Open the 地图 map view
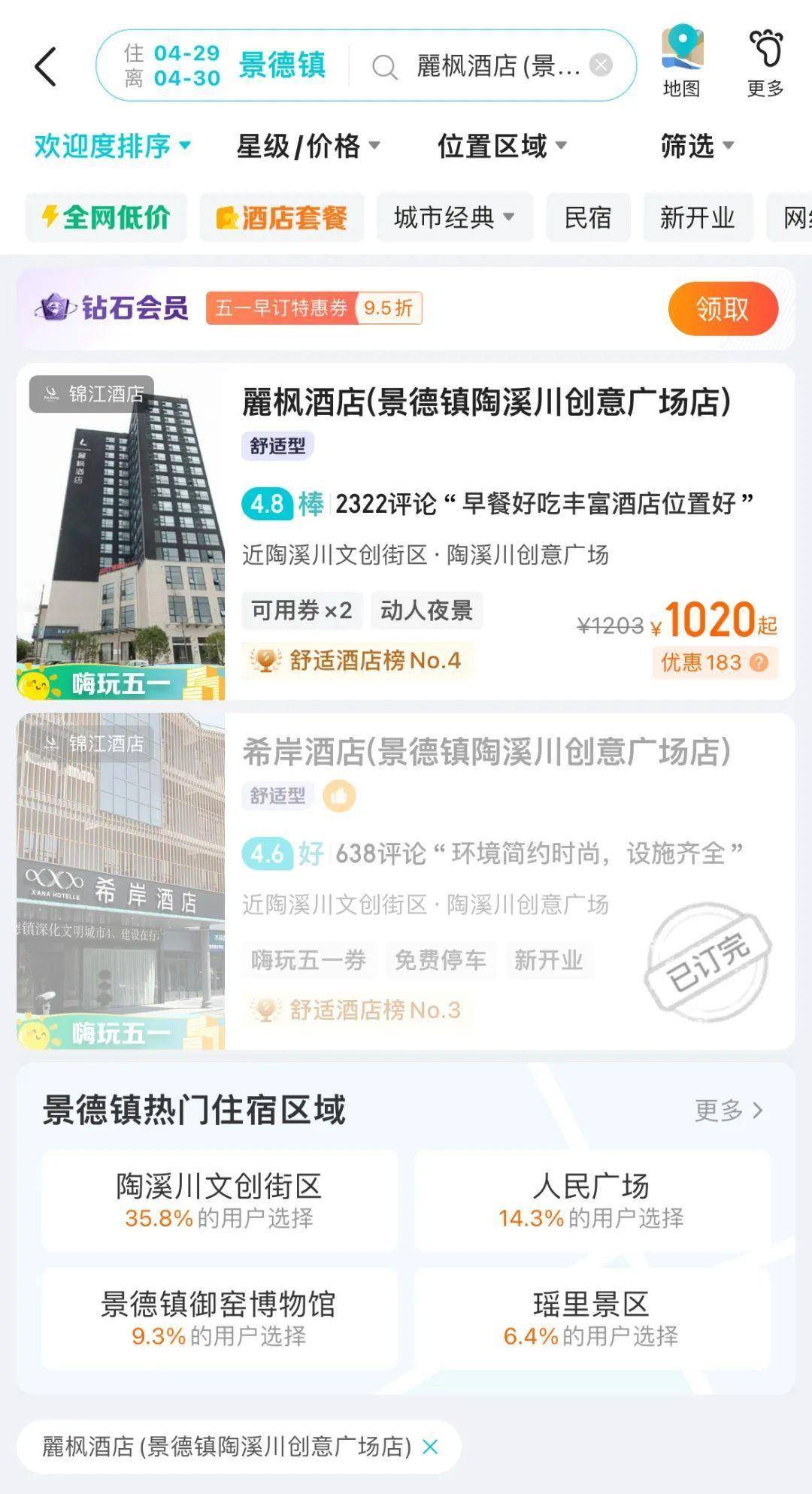Viewport: 812px width, 1494px height. pos(682,63)
